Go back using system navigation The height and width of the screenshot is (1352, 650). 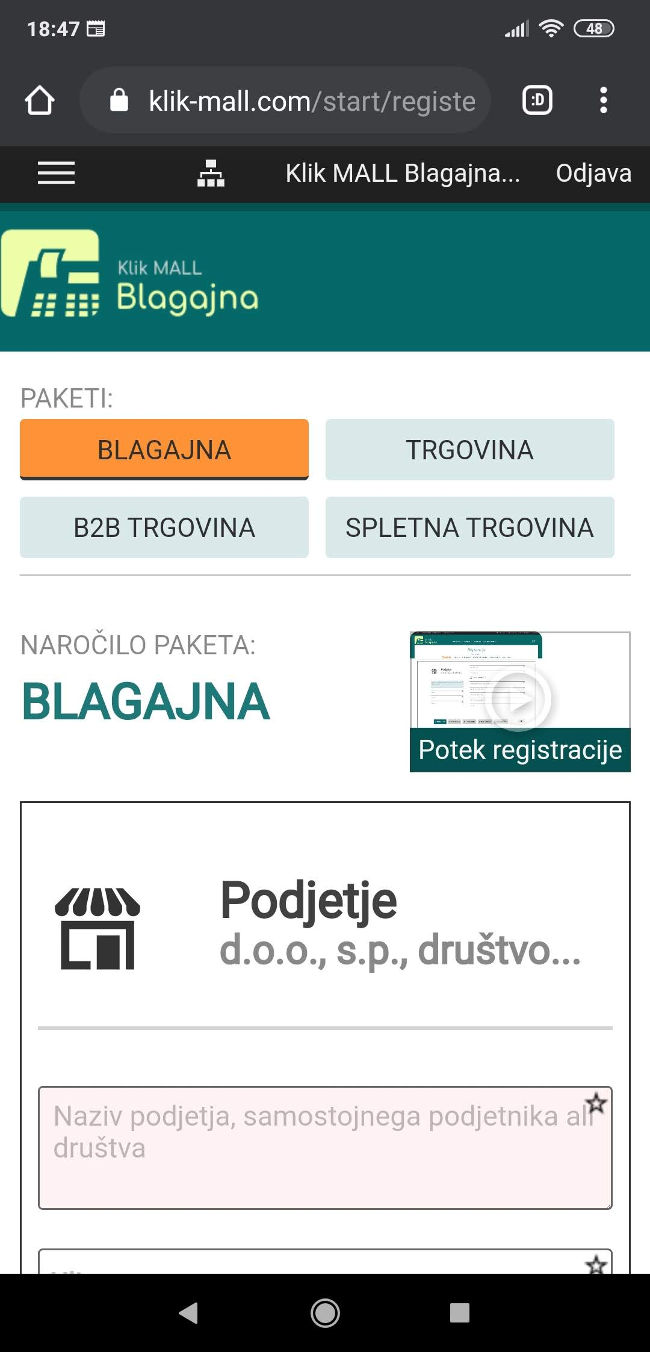[x=187, y=1313]
